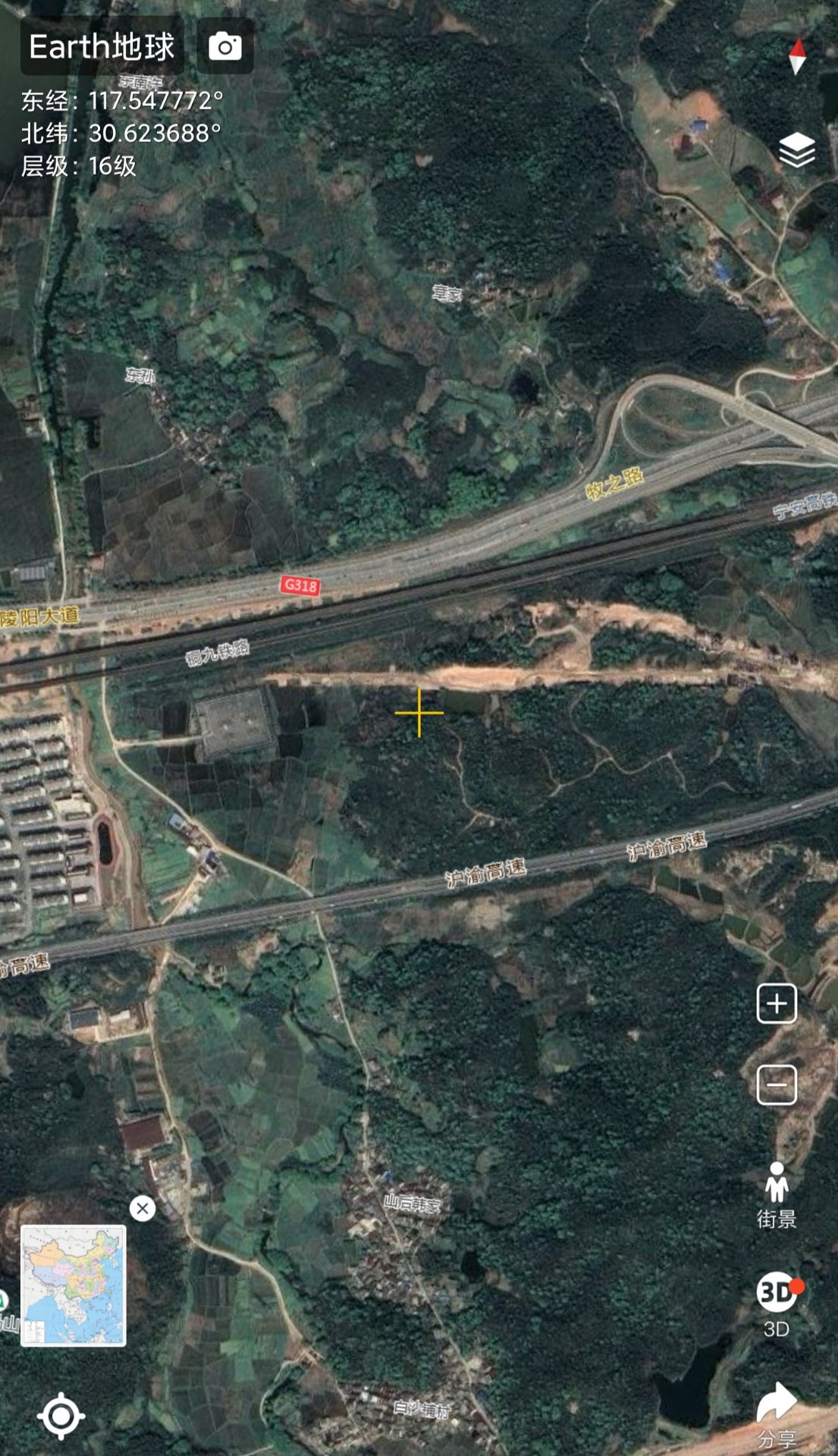This screenshot has width=838, height=1456.
Task: Zoom out with the minus button
Action: [777, 1084]
